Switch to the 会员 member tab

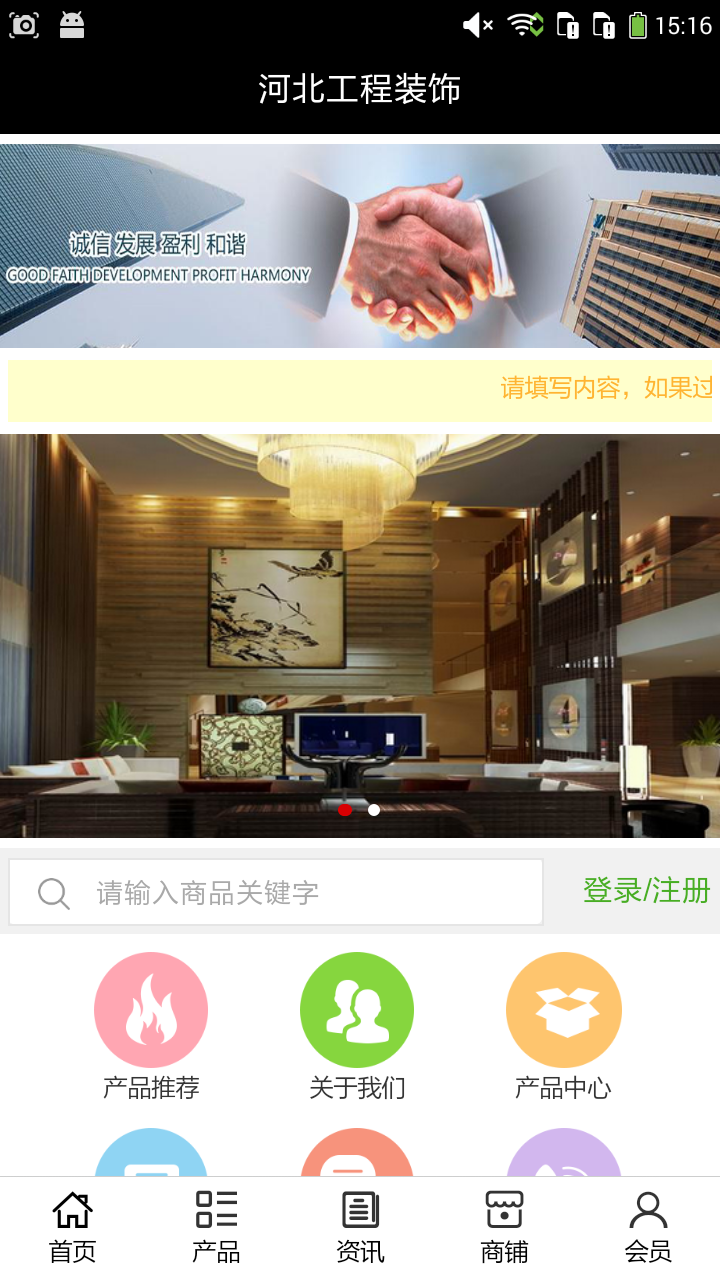point(648,1226)
